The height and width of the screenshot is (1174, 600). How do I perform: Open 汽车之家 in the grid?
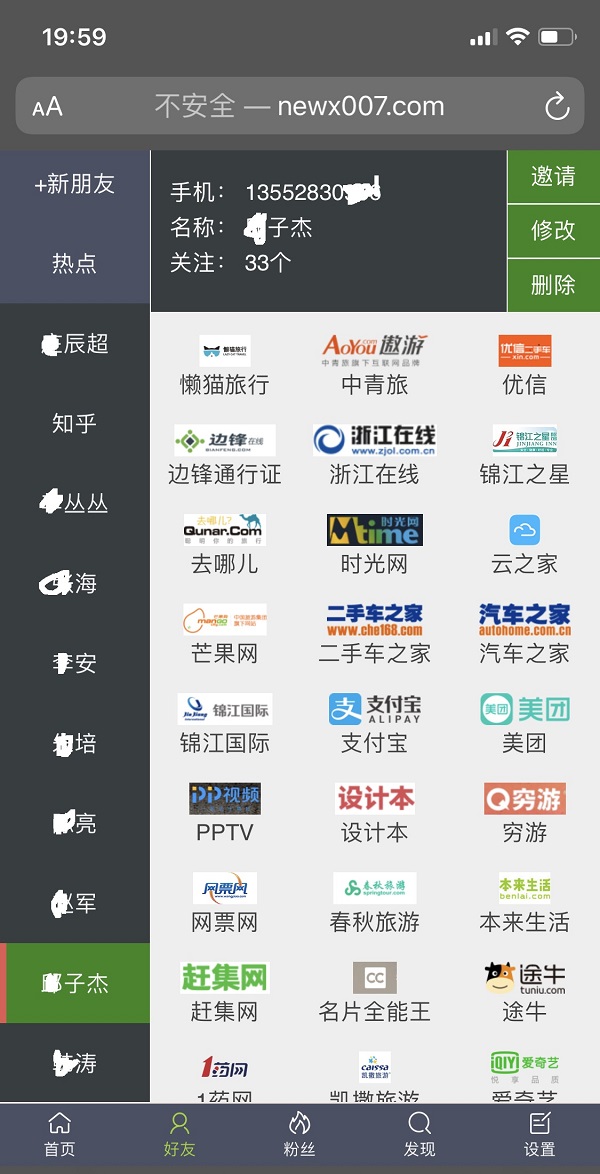click(525, 635)
